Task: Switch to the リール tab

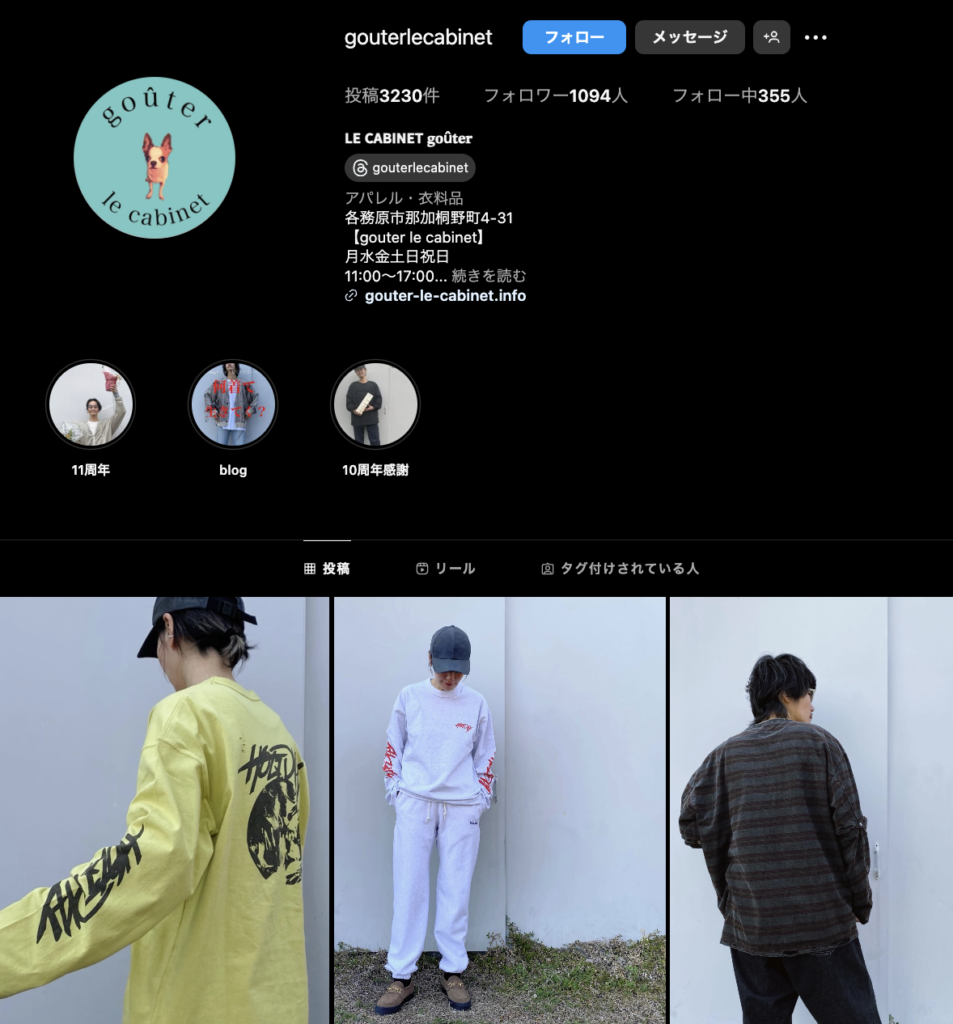Action: pyautogui.click(x=445, y=568)
